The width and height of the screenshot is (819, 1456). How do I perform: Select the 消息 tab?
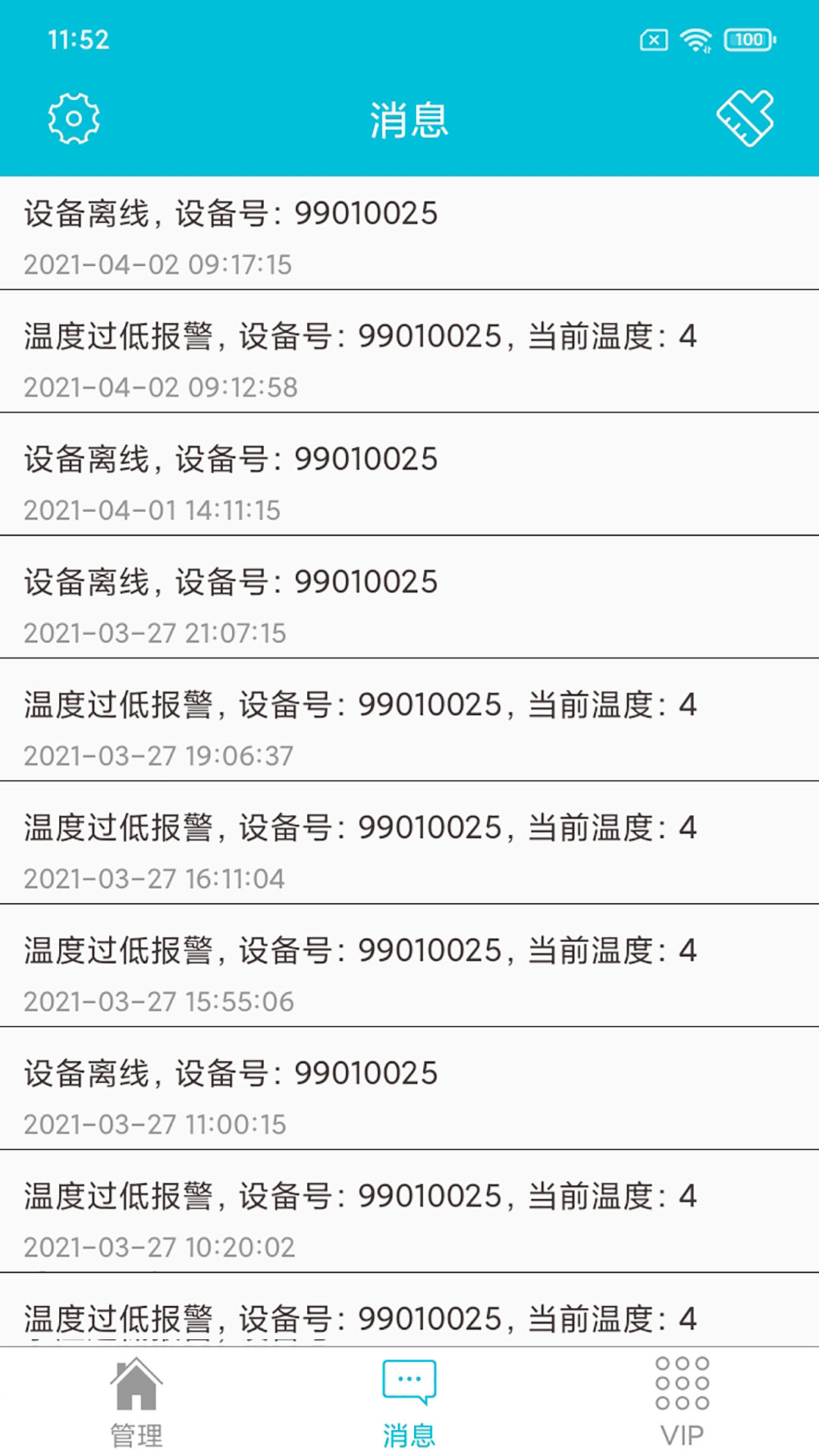pyautogui.click(x=409, y=1401)
